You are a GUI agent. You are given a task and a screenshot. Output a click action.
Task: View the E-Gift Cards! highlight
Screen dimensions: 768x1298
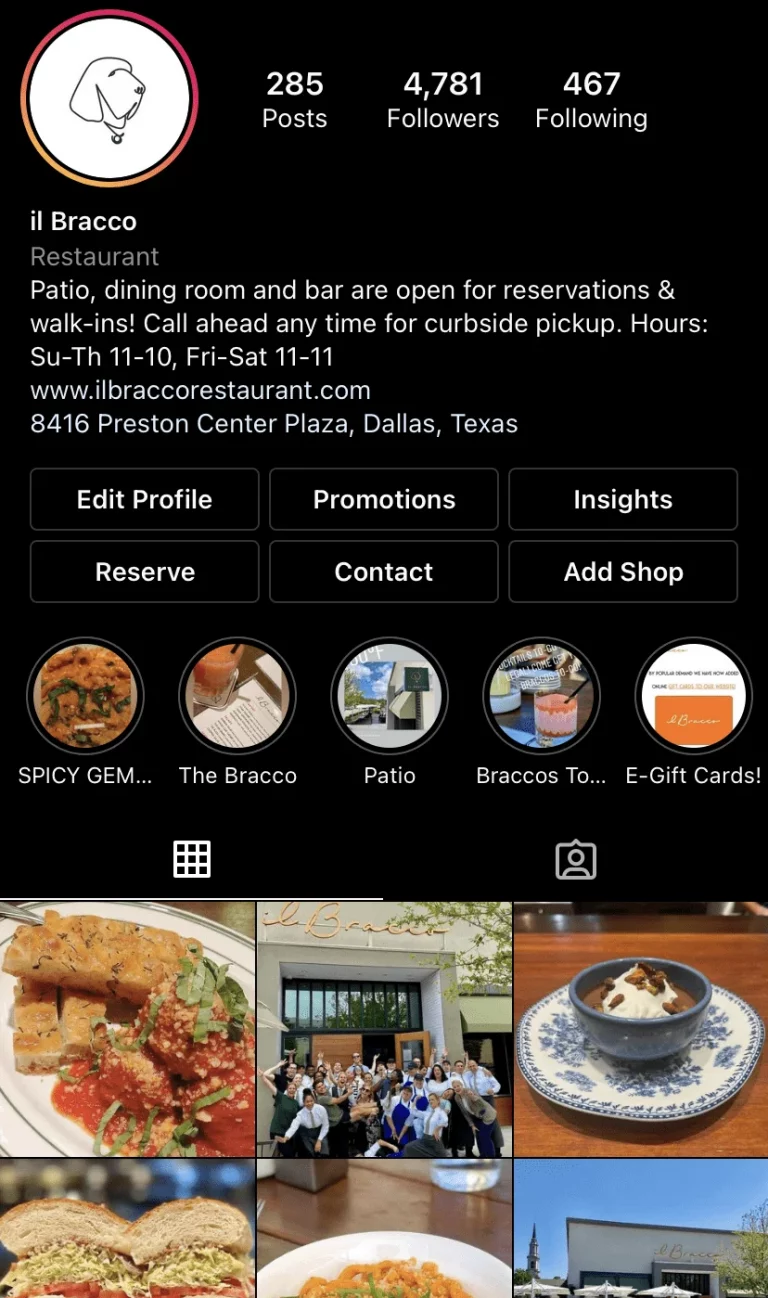pyautogui.click(x=693, y=696)
